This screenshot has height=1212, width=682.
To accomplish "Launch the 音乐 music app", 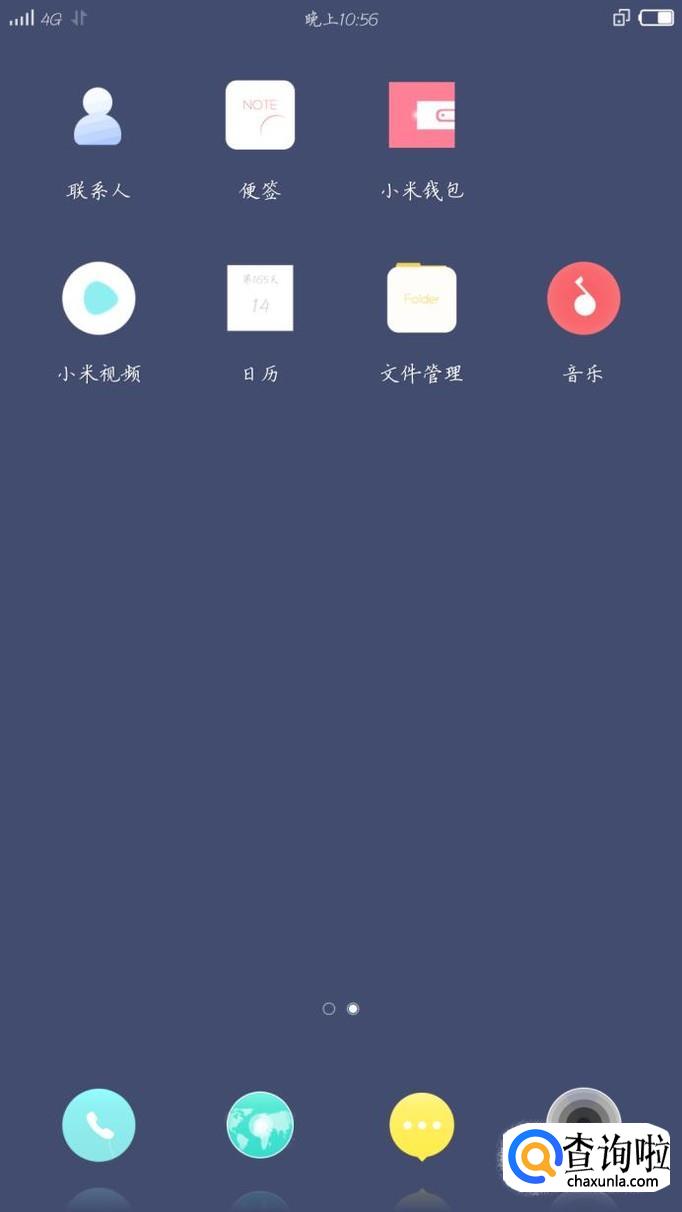I will coord(584,298).
